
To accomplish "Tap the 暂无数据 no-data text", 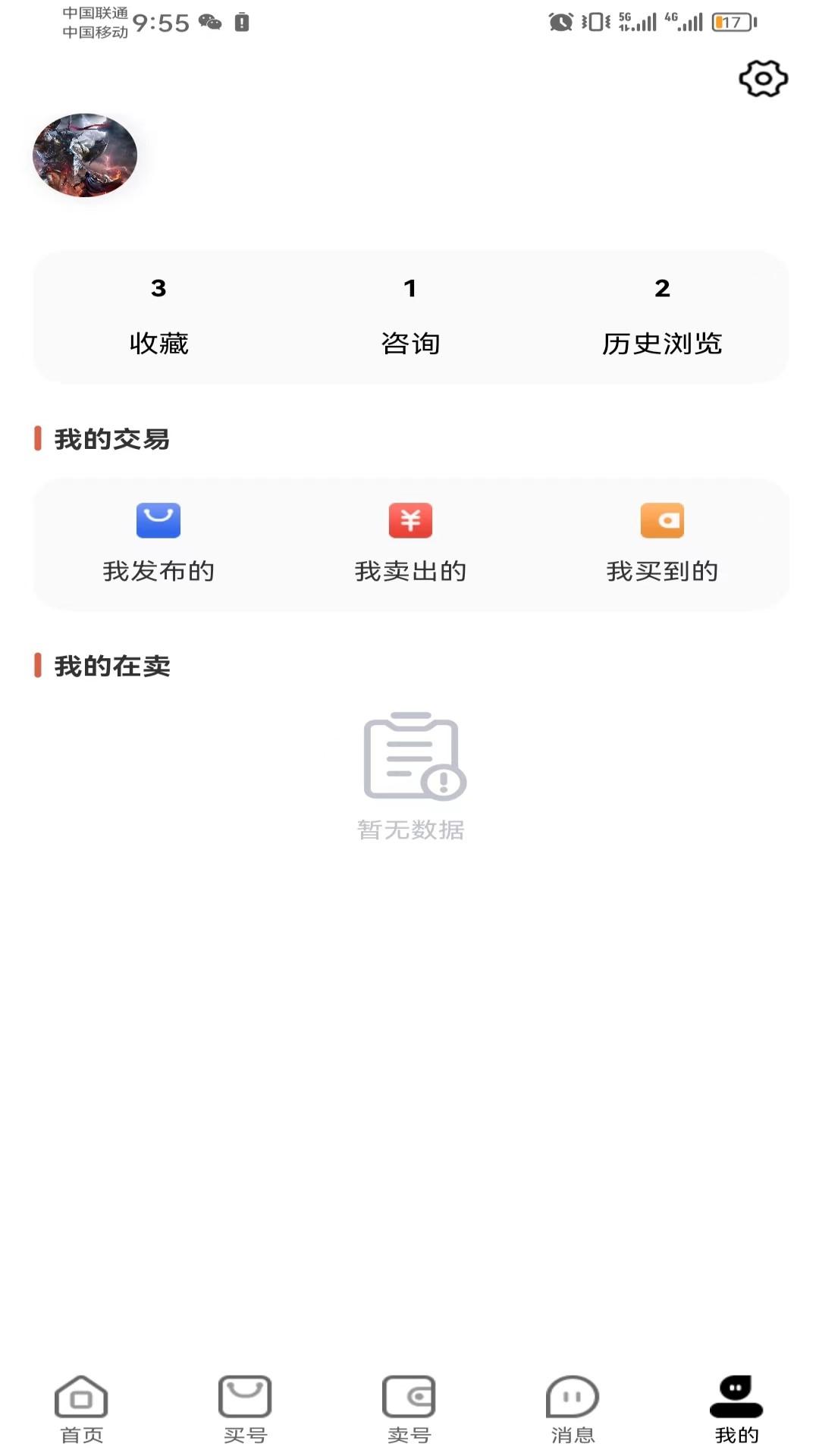I will click(412, 830).
